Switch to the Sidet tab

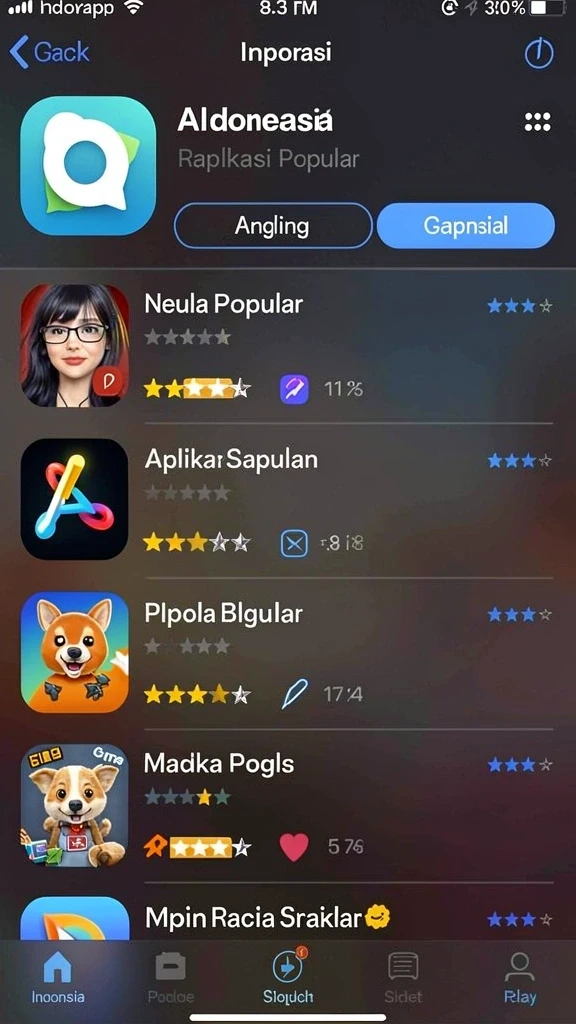point(403,978)
